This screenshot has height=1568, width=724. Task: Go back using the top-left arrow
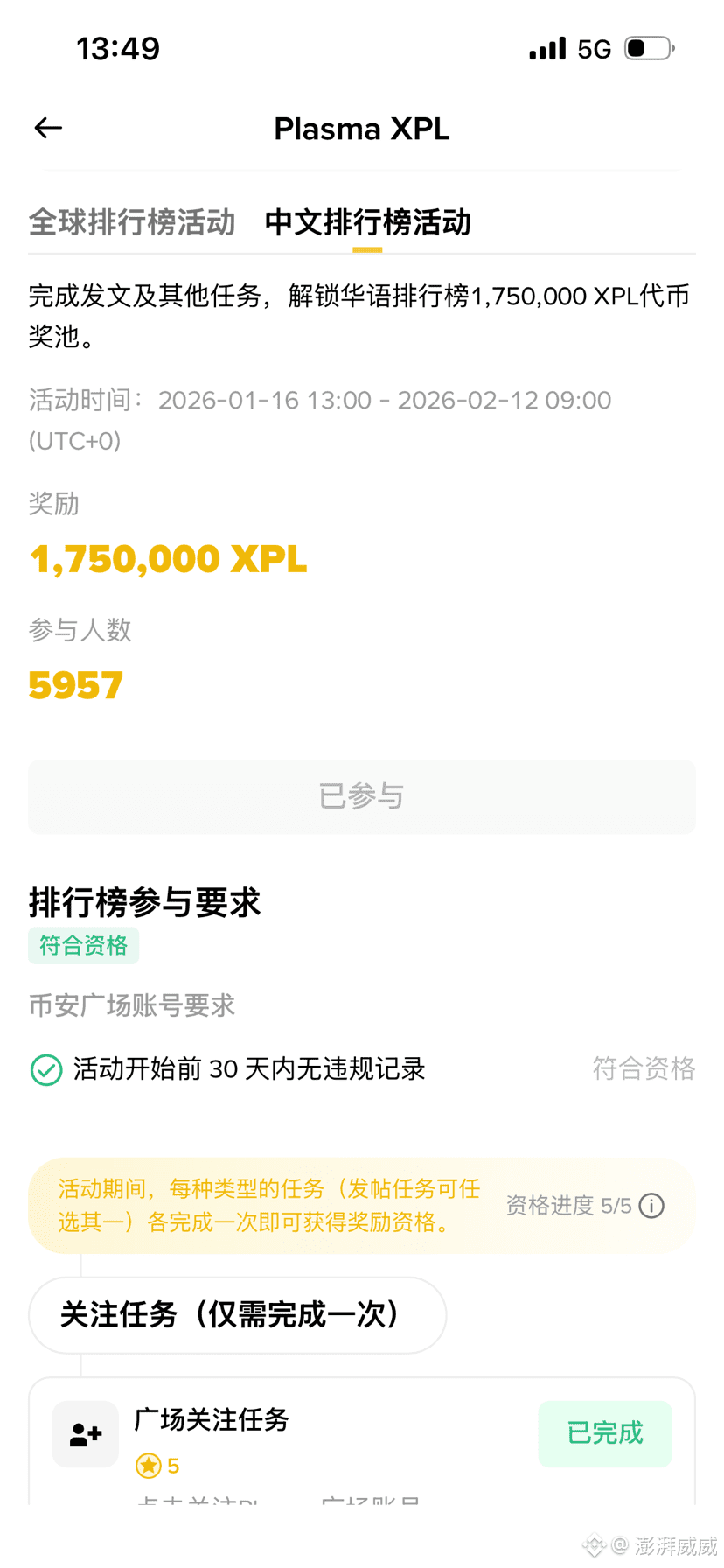point(48,129)
